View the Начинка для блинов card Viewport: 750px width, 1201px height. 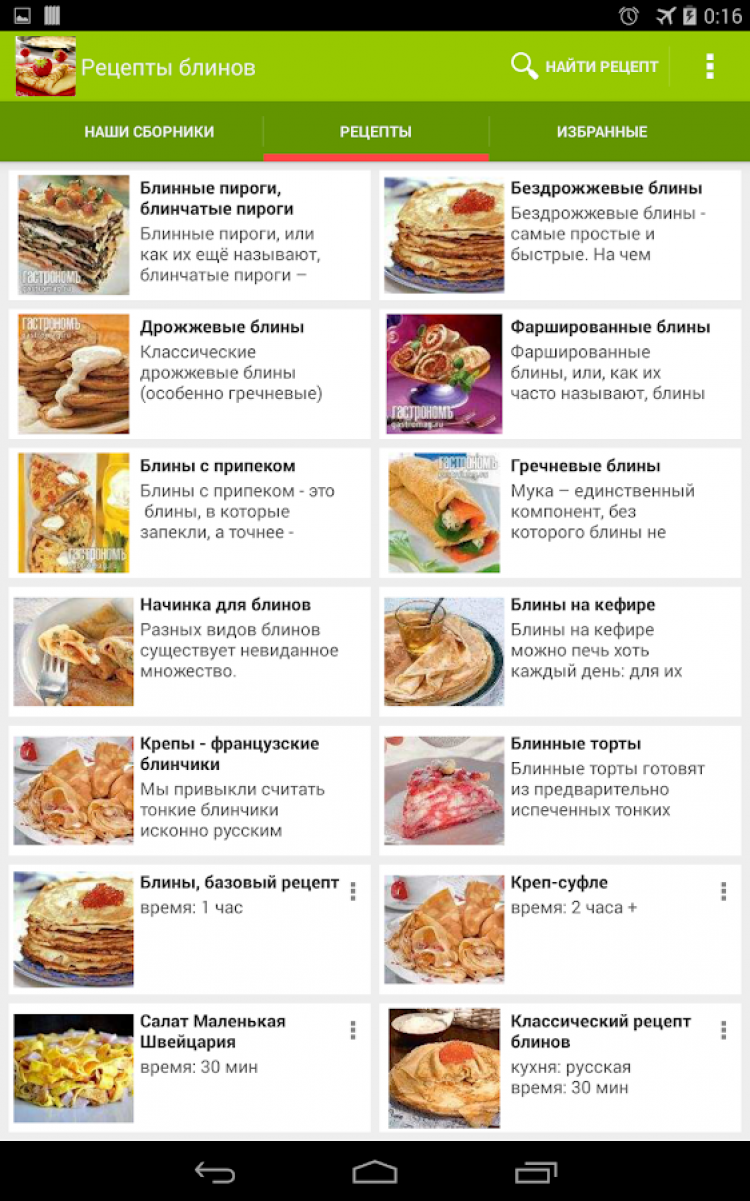[x=189, y=651]
